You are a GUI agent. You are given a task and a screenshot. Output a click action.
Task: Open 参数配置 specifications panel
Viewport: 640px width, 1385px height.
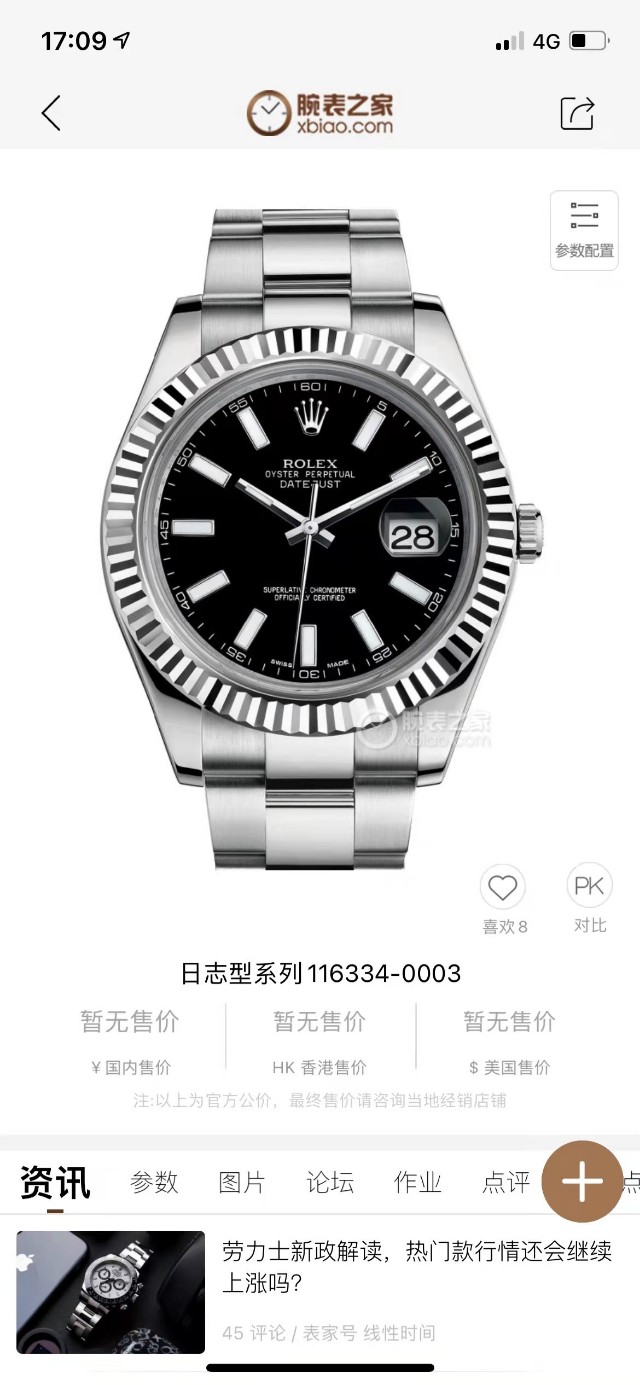point(584,230)
